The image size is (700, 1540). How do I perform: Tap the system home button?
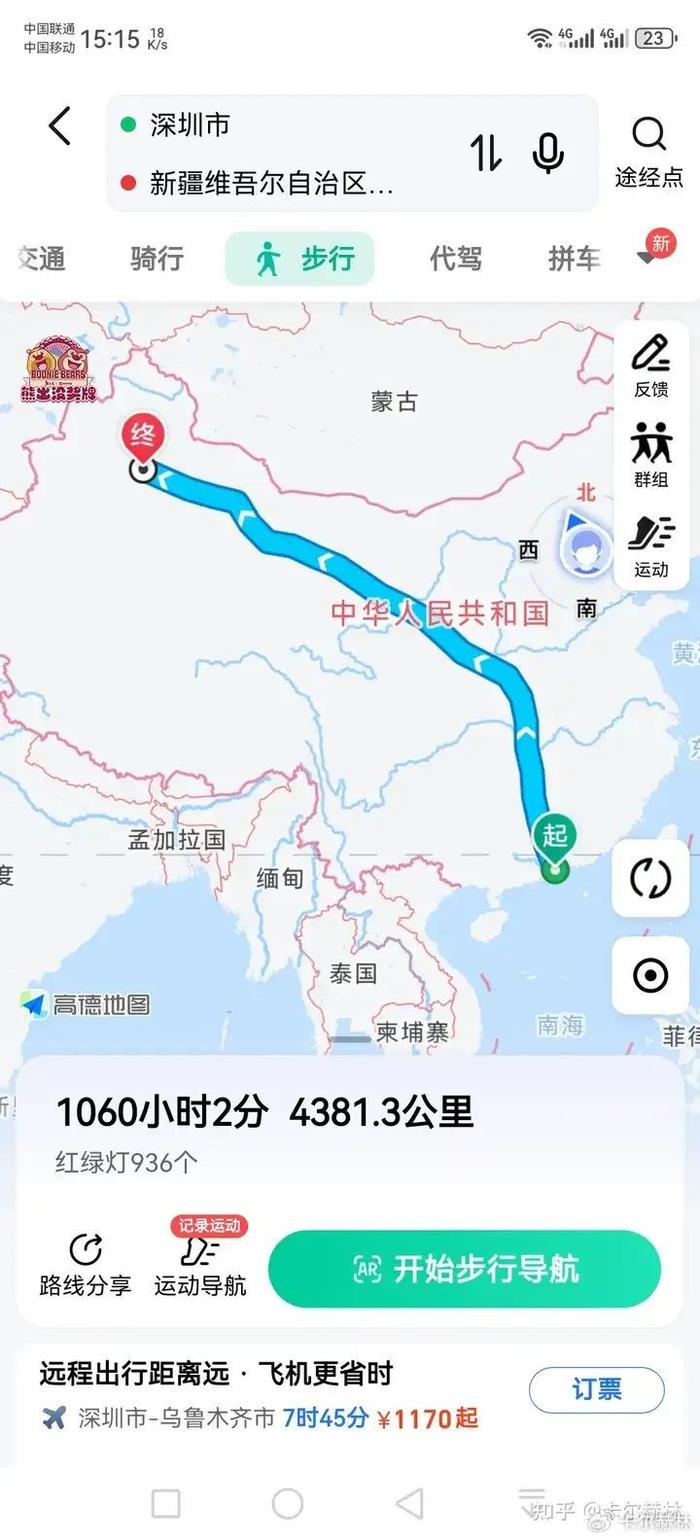pos(288,1502)
